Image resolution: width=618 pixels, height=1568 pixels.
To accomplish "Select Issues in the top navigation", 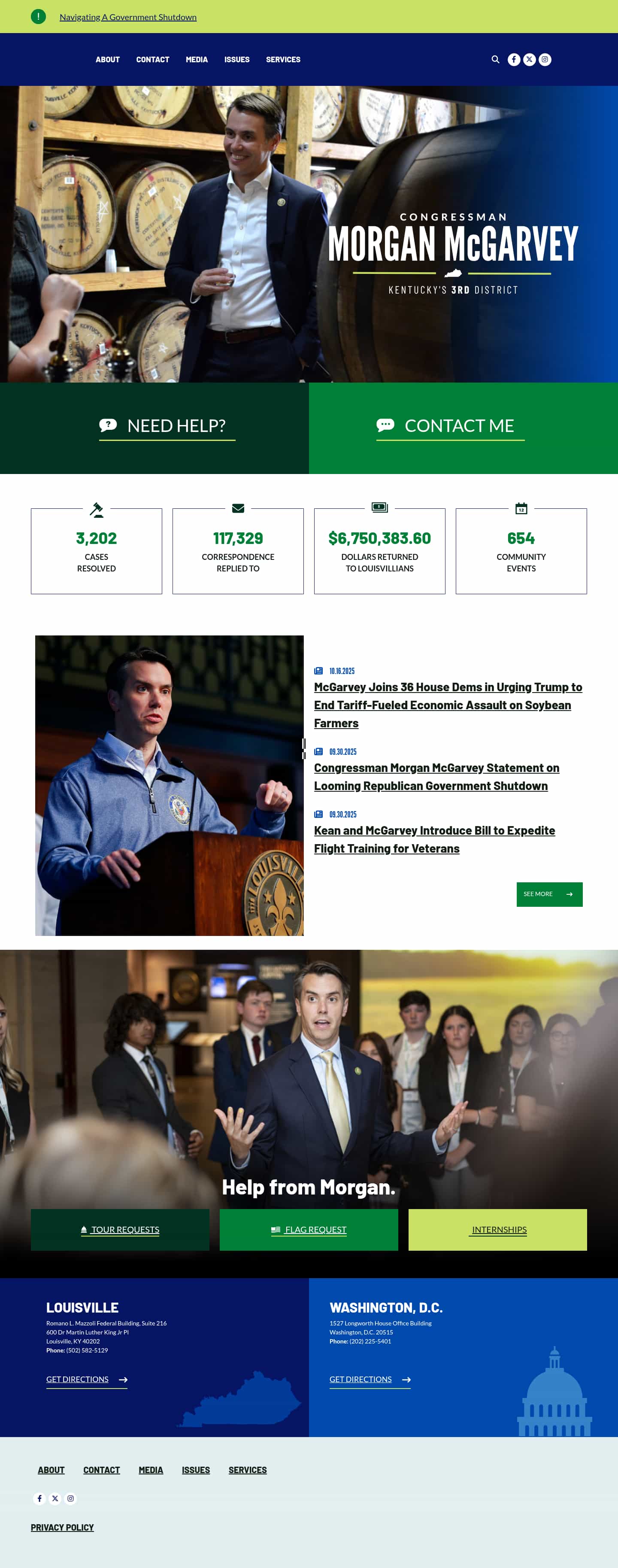I will click(236, 60).
